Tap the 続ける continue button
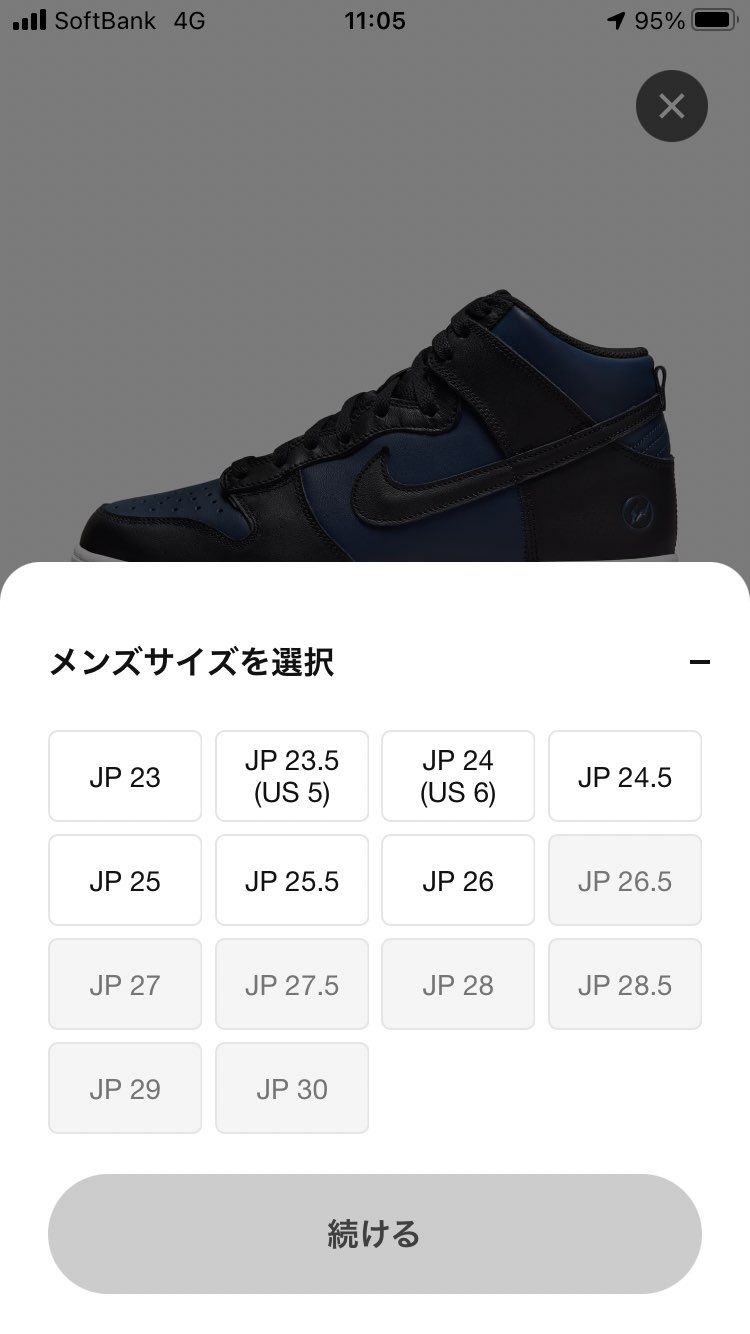Image resolution: width=750 pixels, height=1334 pixels. click(375, 1234)
